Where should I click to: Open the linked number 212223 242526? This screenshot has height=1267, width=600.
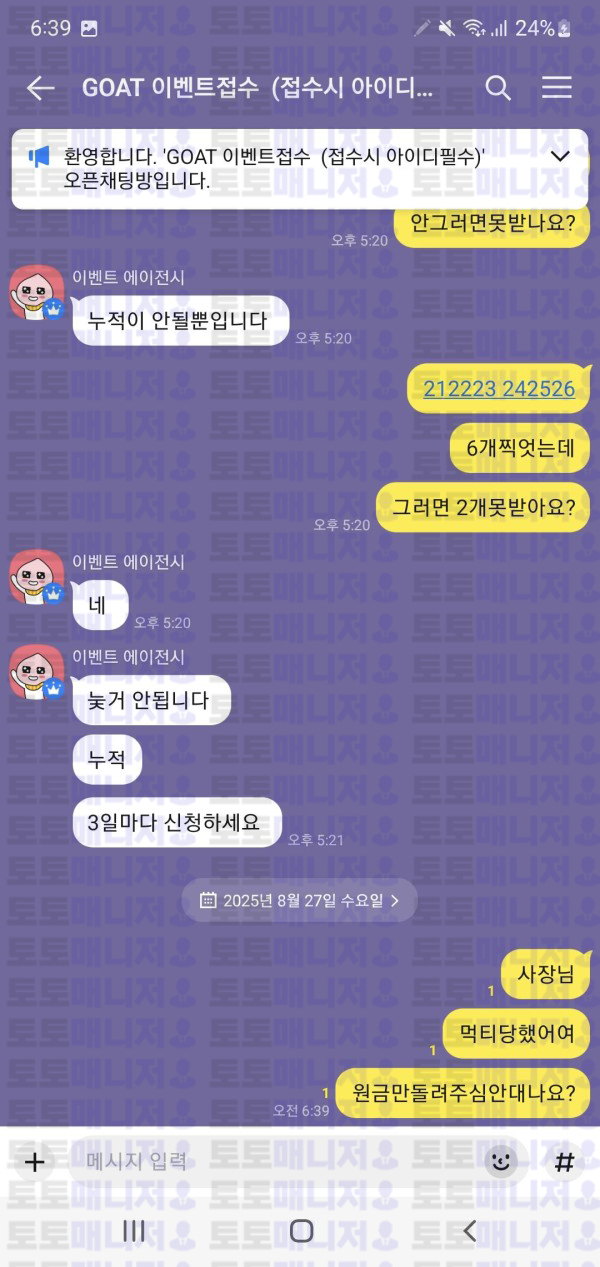tap(498, 389)
